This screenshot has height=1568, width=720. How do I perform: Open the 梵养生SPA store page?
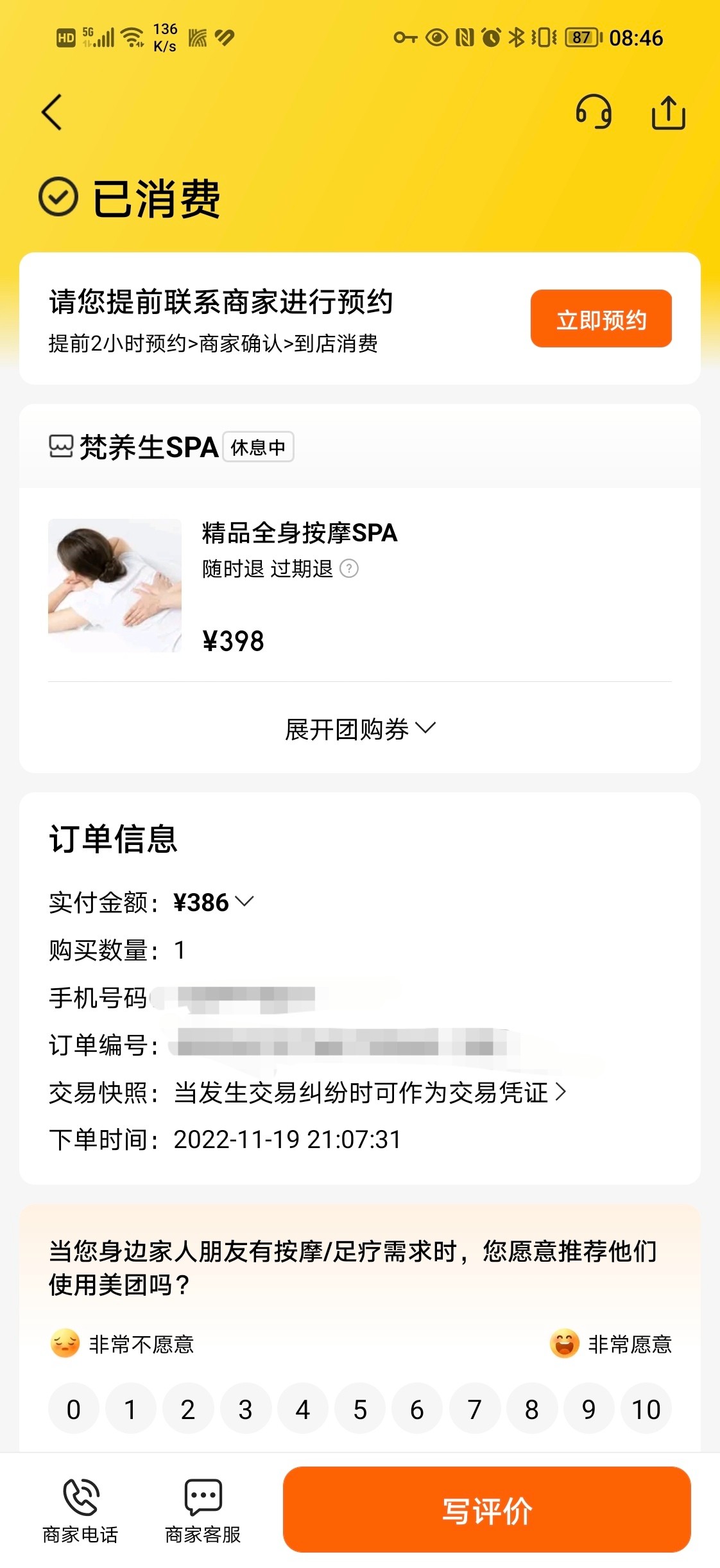[x=149, y=447]
